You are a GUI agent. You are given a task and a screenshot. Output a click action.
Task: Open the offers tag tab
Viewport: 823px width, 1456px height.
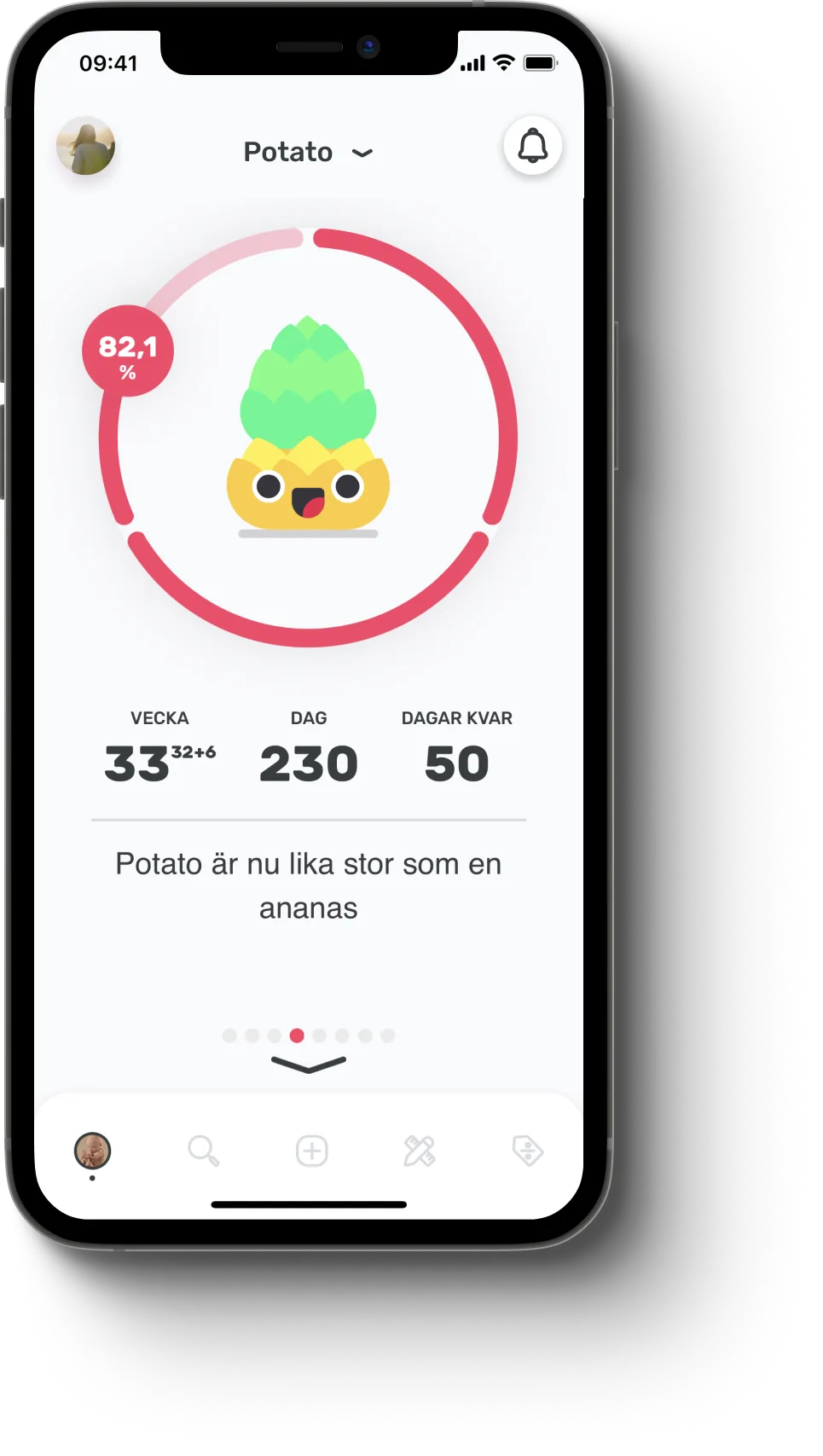pos(527,1151)
